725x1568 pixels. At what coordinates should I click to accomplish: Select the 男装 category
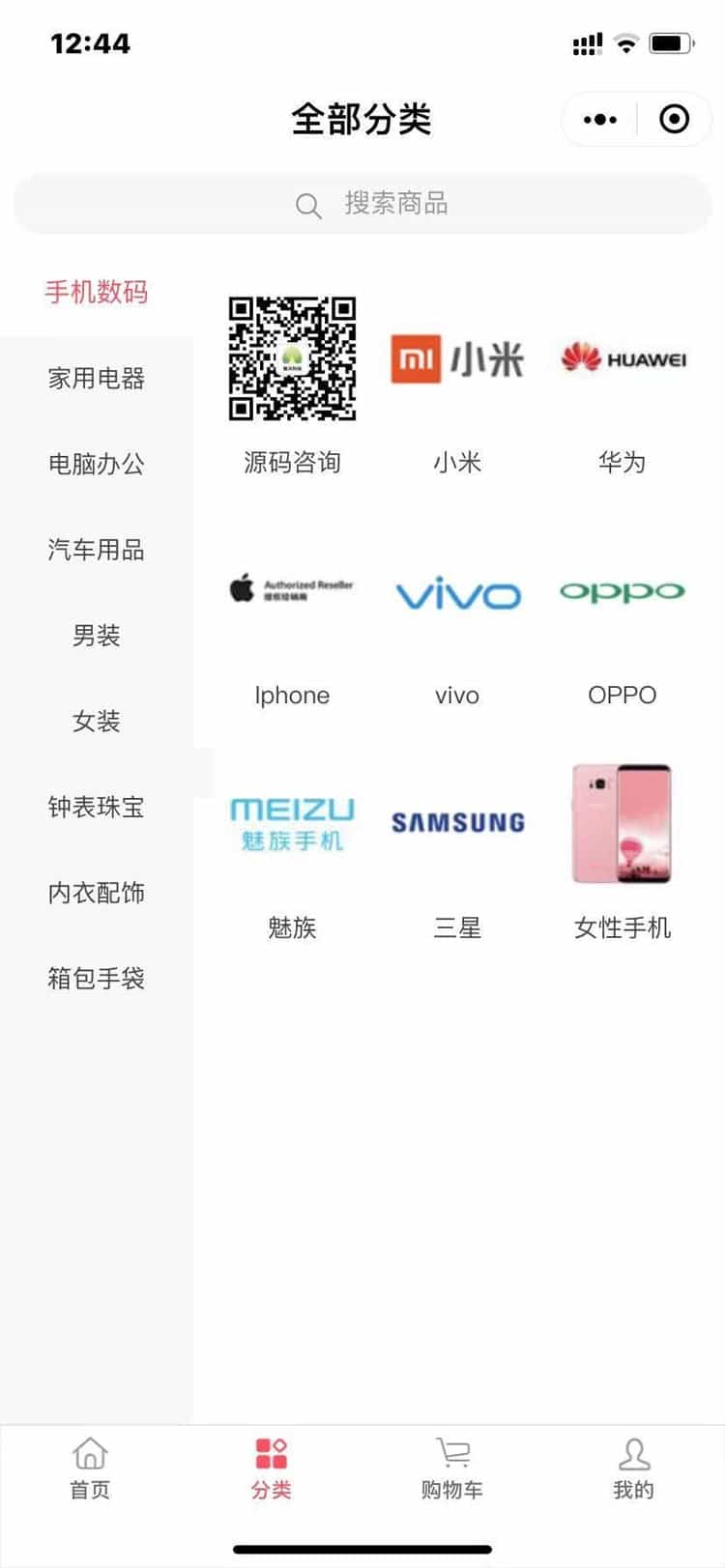[97, 636]
